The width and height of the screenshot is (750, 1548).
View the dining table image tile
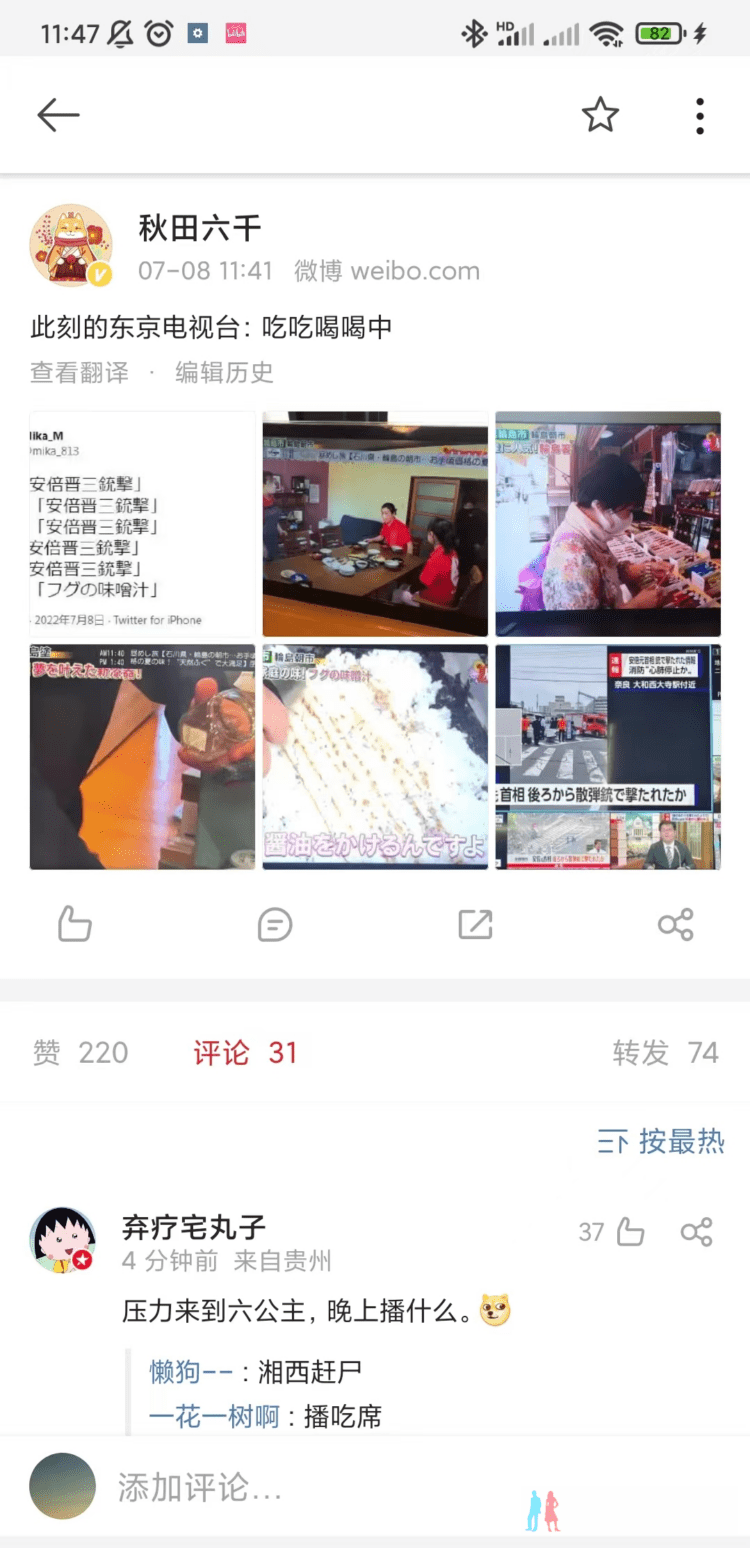click(375, 524)
